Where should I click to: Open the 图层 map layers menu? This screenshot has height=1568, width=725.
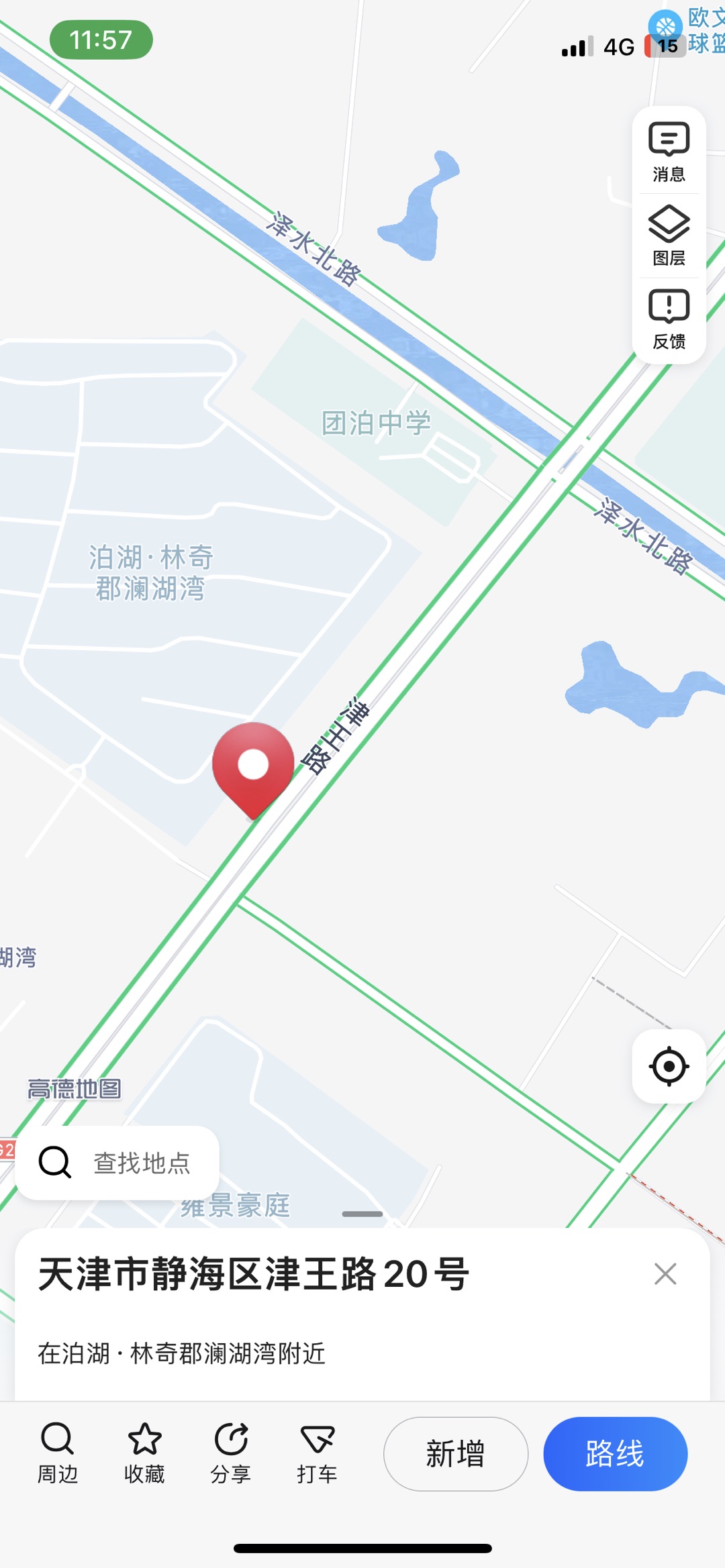(669, 236)
